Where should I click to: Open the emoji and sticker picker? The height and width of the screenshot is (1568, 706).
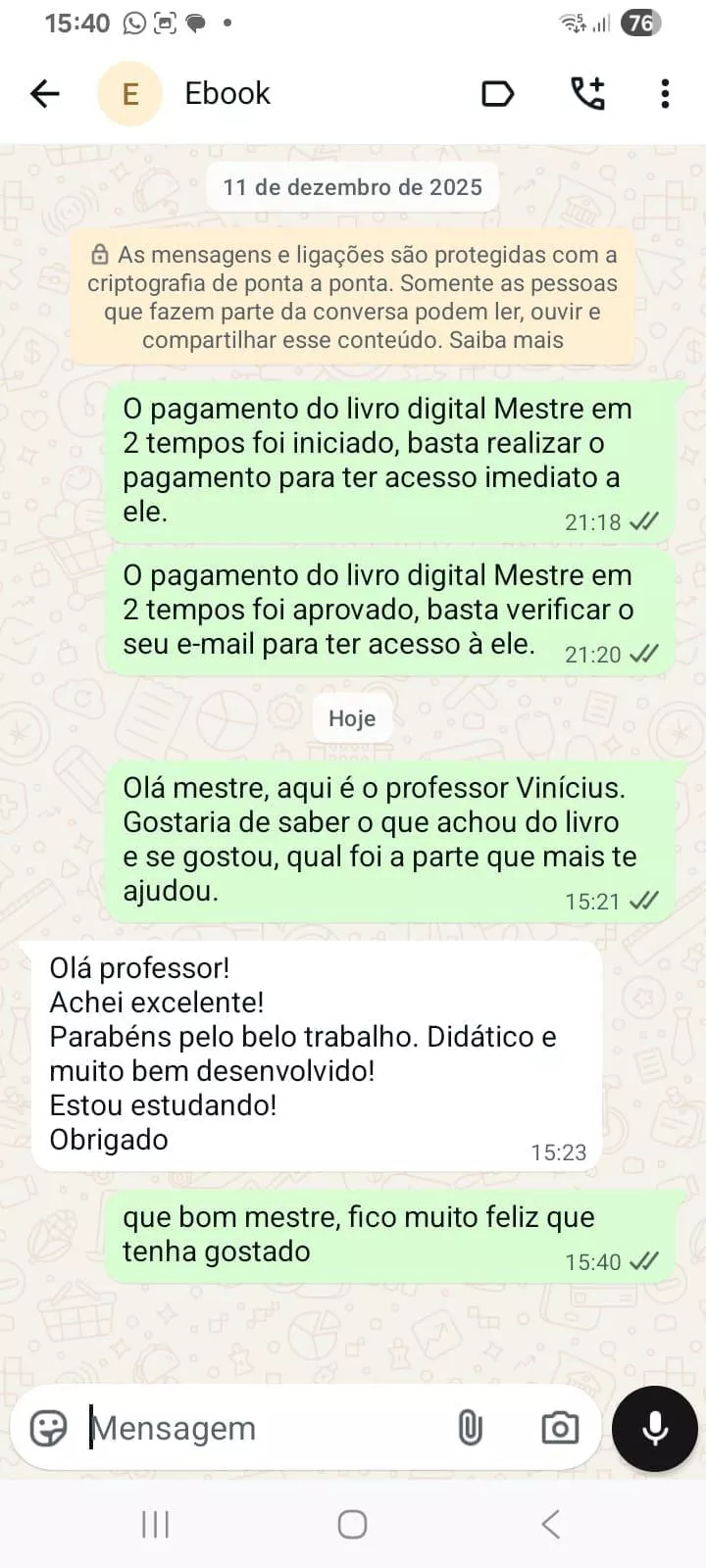(x=48, y=1428)
